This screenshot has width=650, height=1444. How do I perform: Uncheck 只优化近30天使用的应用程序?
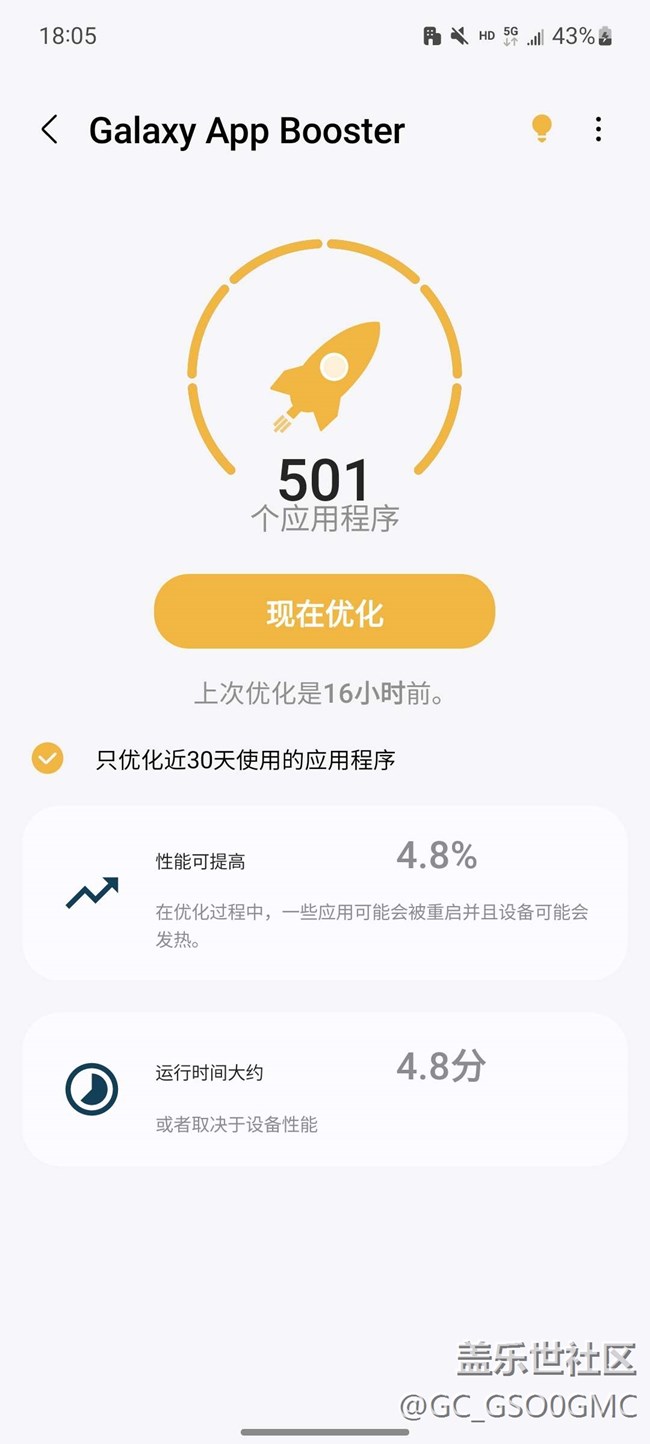click(x=47, y=759)
